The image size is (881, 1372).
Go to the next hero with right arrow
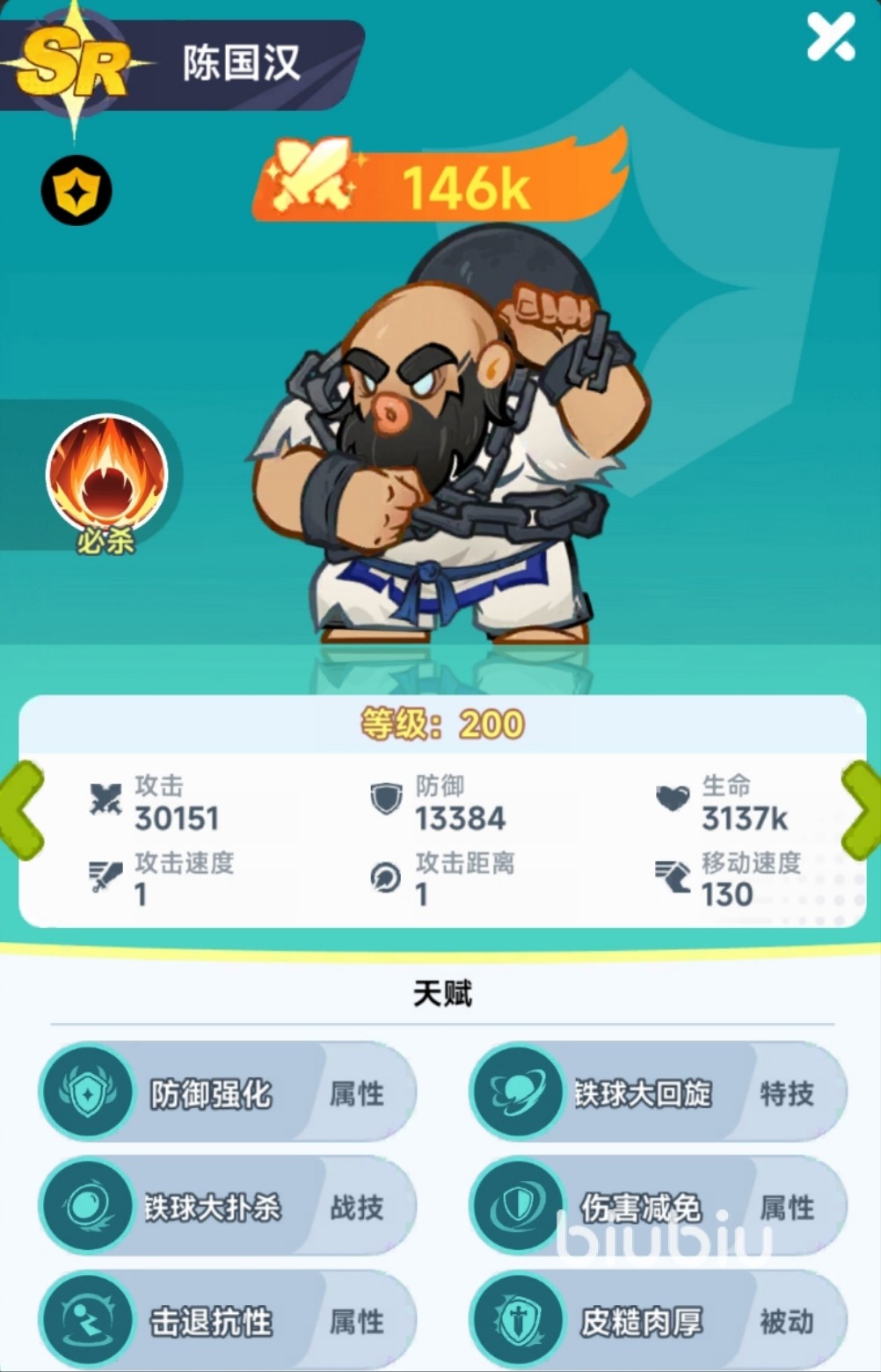coord(862,810)
